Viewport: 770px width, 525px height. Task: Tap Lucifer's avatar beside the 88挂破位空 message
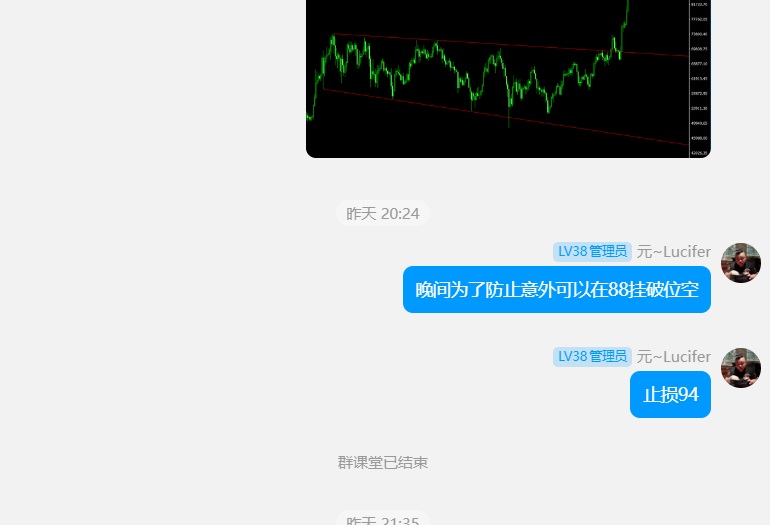(740, 263)
